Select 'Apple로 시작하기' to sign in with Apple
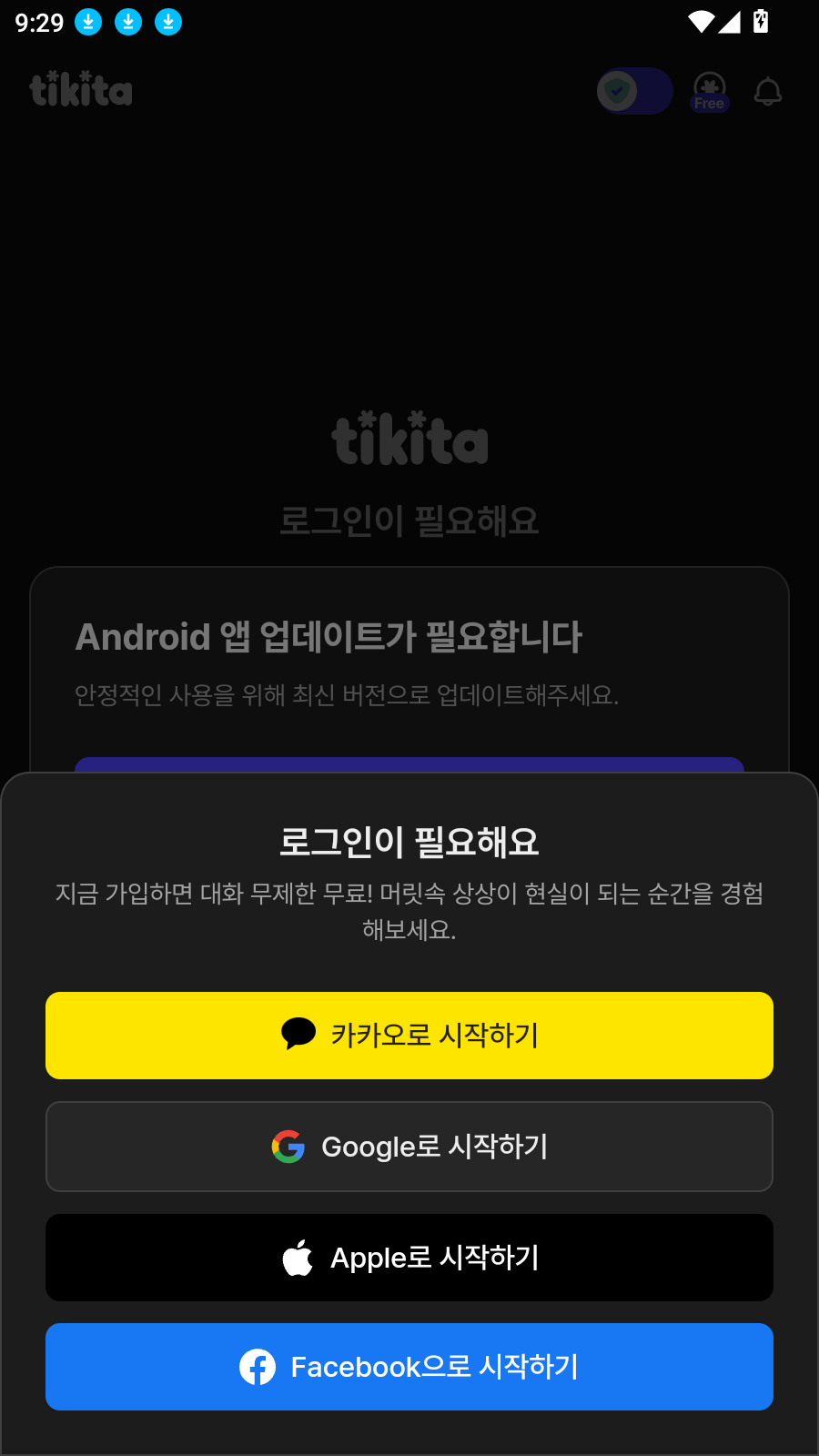 pyautogui.click(x=409, y=1258)
